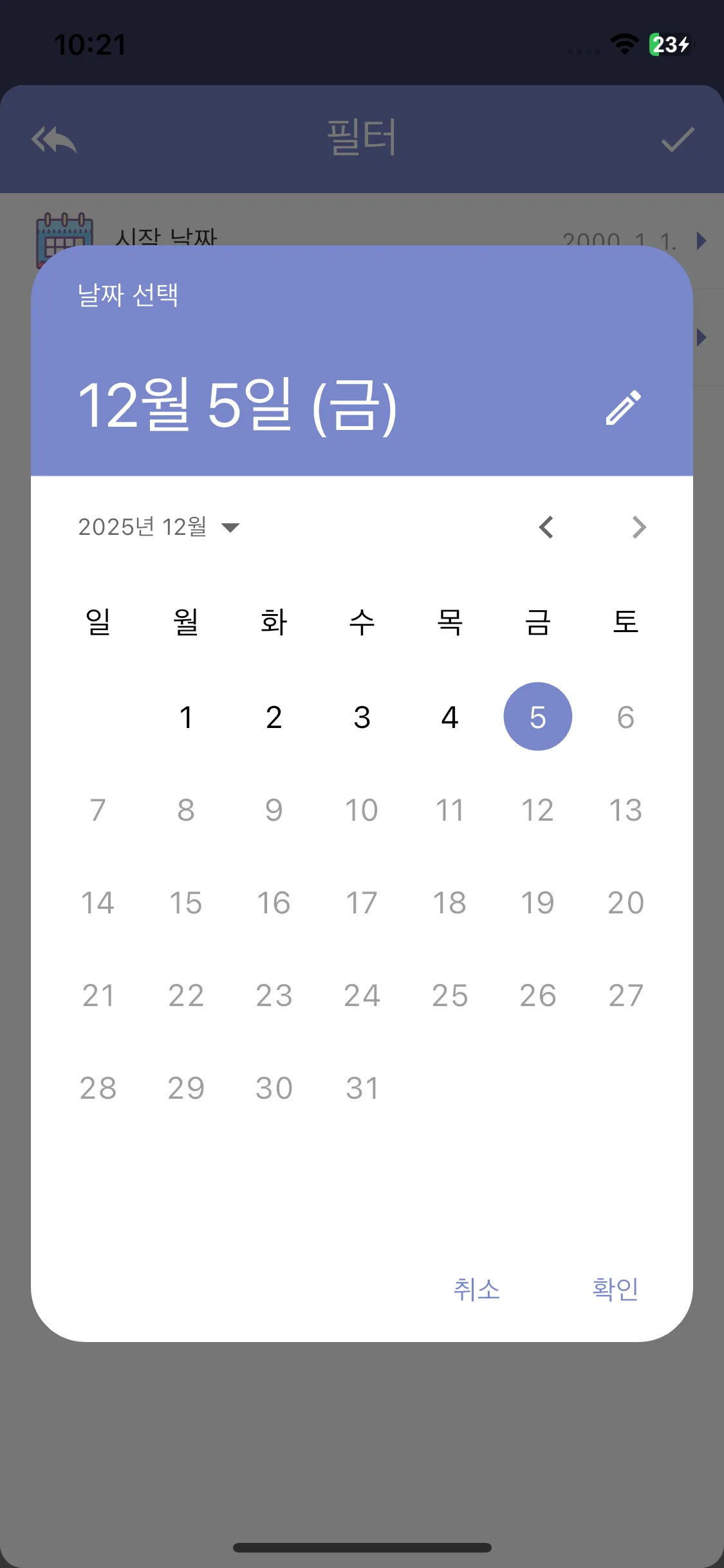Select December 1 in the calendar
Viewport: 724px width, 1568px height.
click(x=186, y=717)
